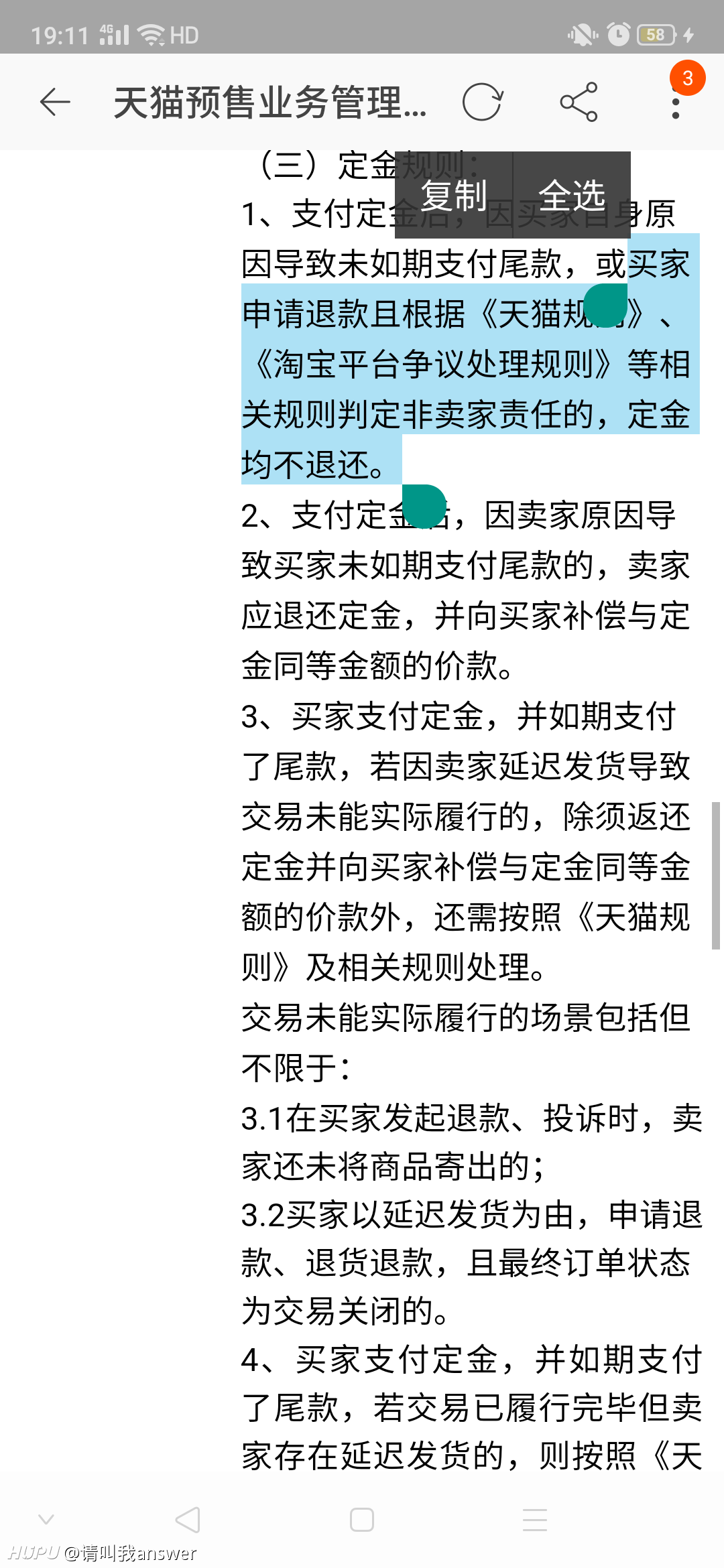Go back using the top-left arrow
This screenshot has width=724, height=1568.
pos(55,102)
